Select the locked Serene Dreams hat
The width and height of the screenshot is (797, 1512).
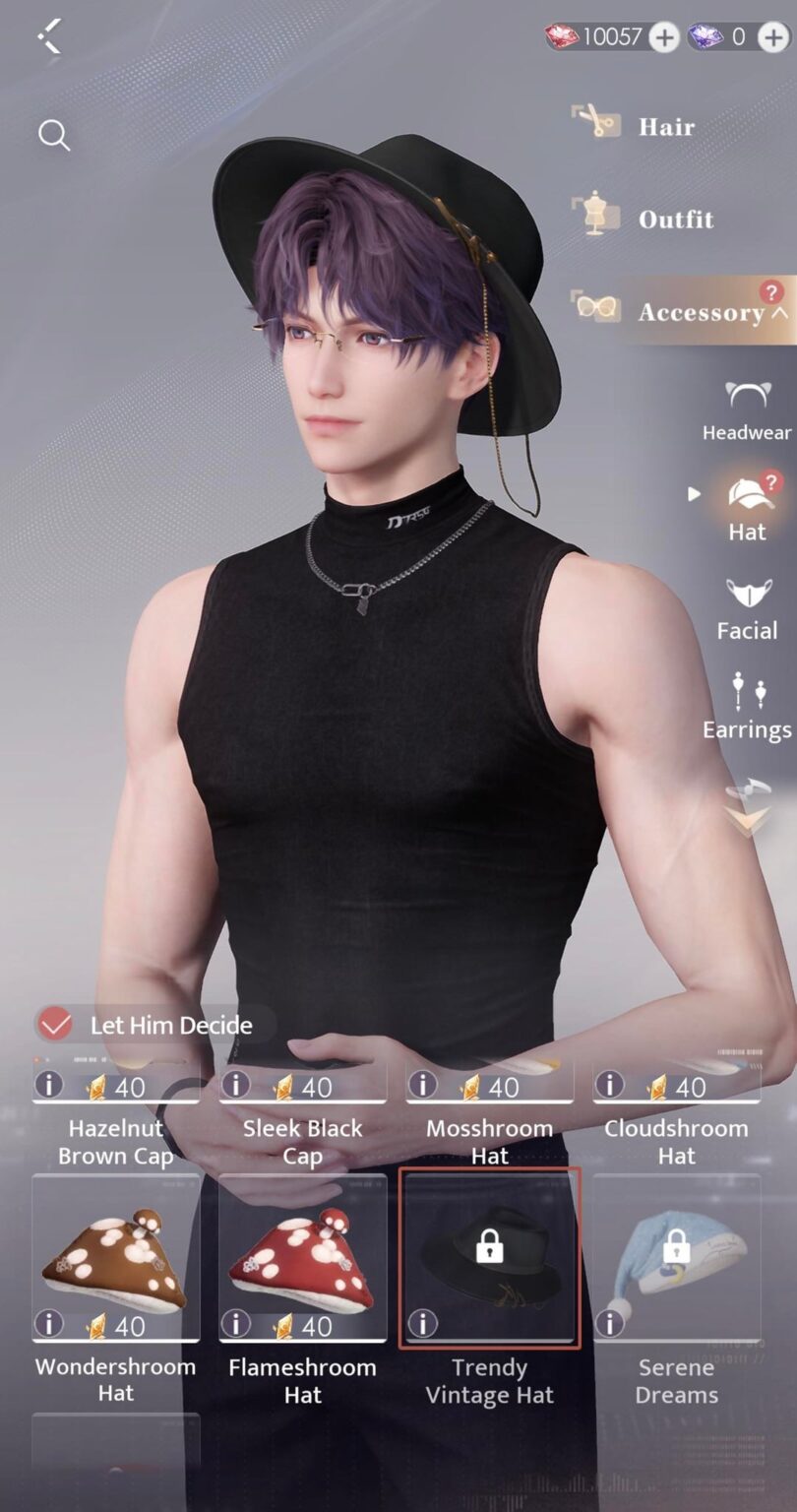pyautogui.click(x=676, y=1250)
